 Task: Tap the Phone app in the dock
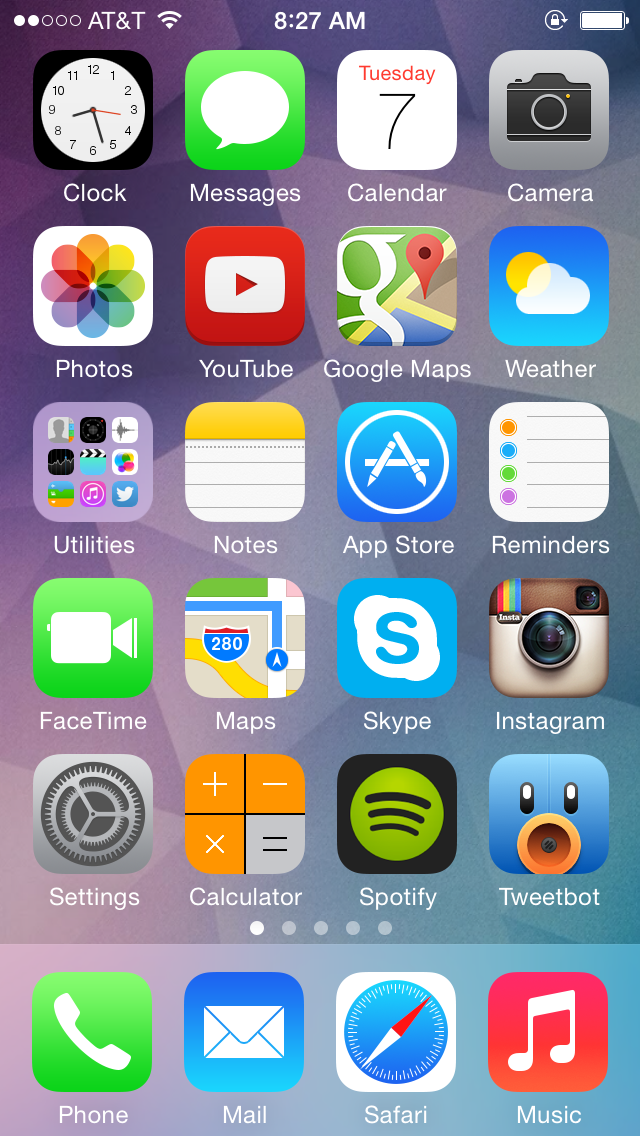click(x=92, y=1032)
